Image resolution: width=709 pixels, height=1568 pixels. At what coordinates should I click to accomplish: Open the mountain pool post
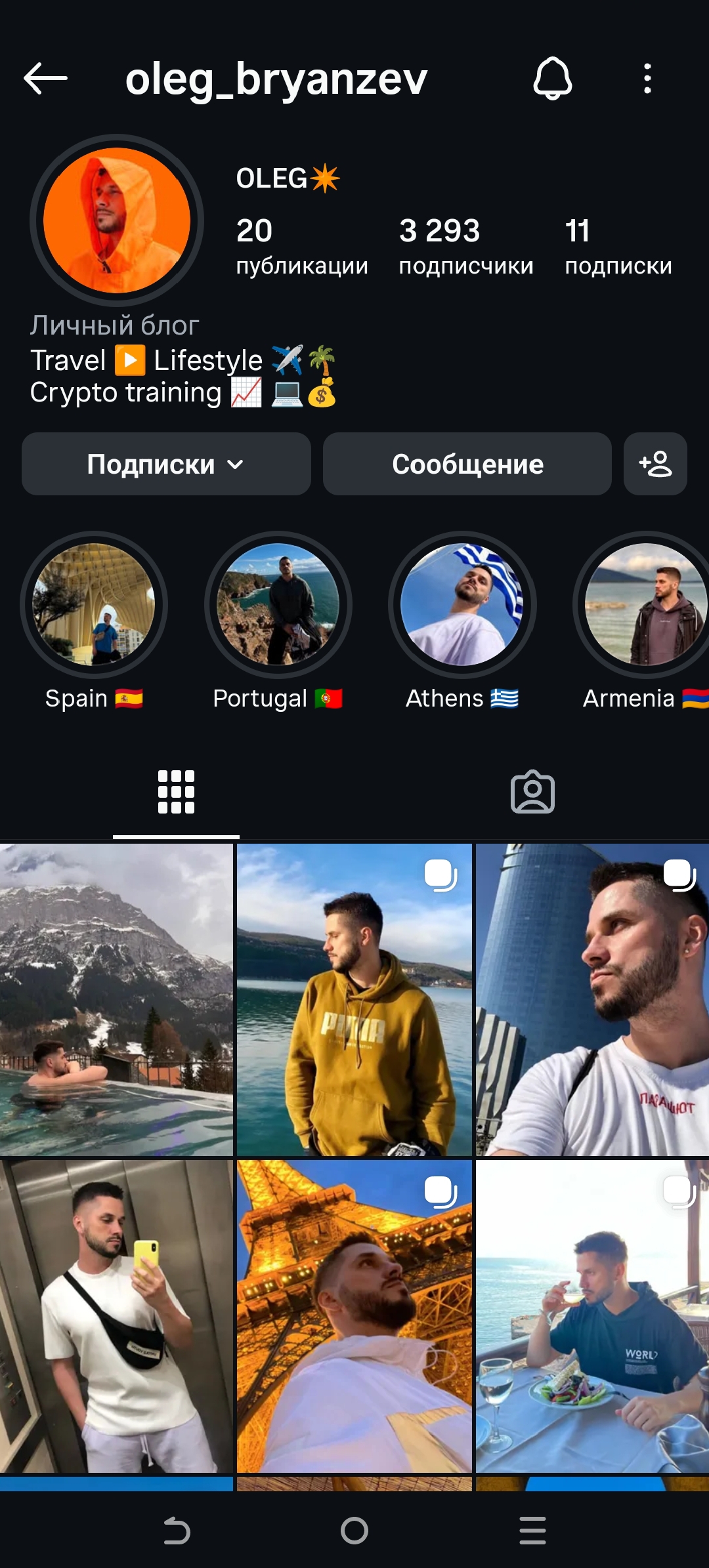(x=116, y=999)
